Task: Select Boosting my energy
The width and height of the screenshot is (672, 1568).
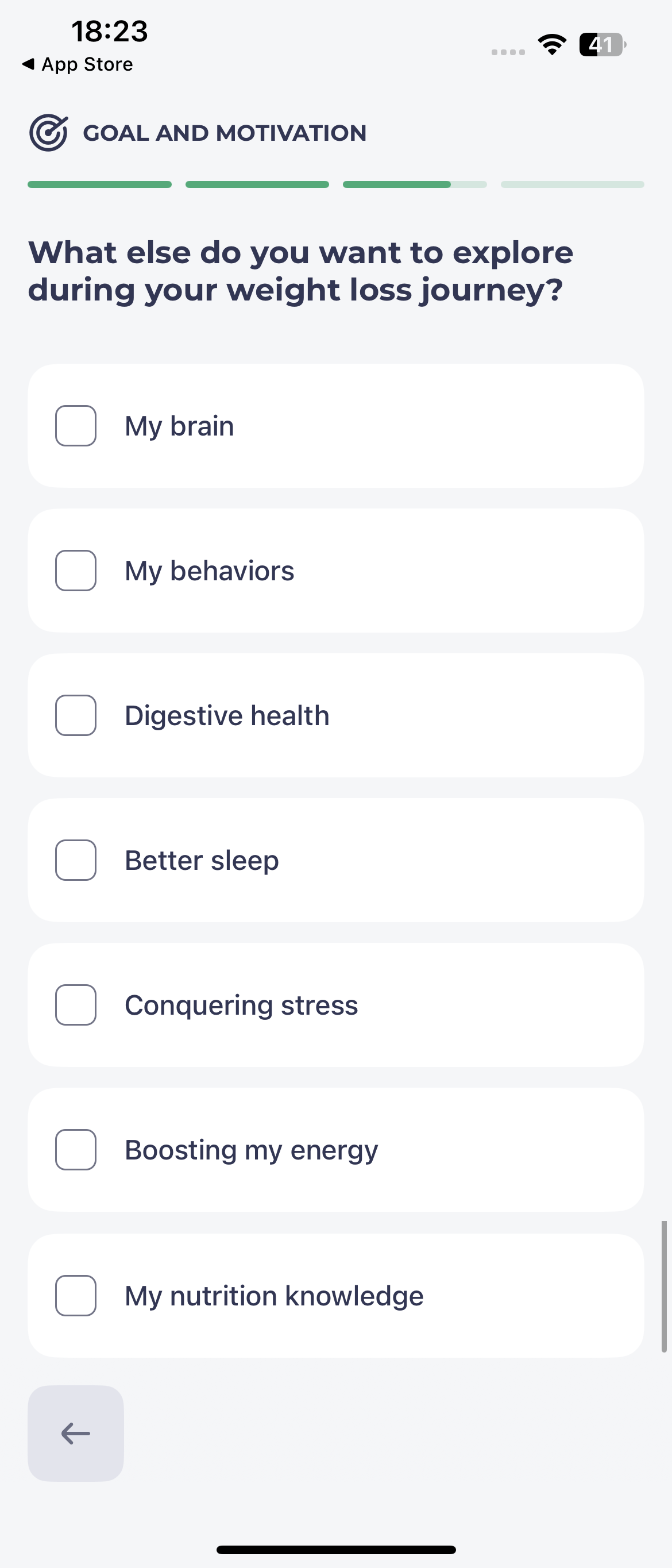Action: coord(76,1150)
